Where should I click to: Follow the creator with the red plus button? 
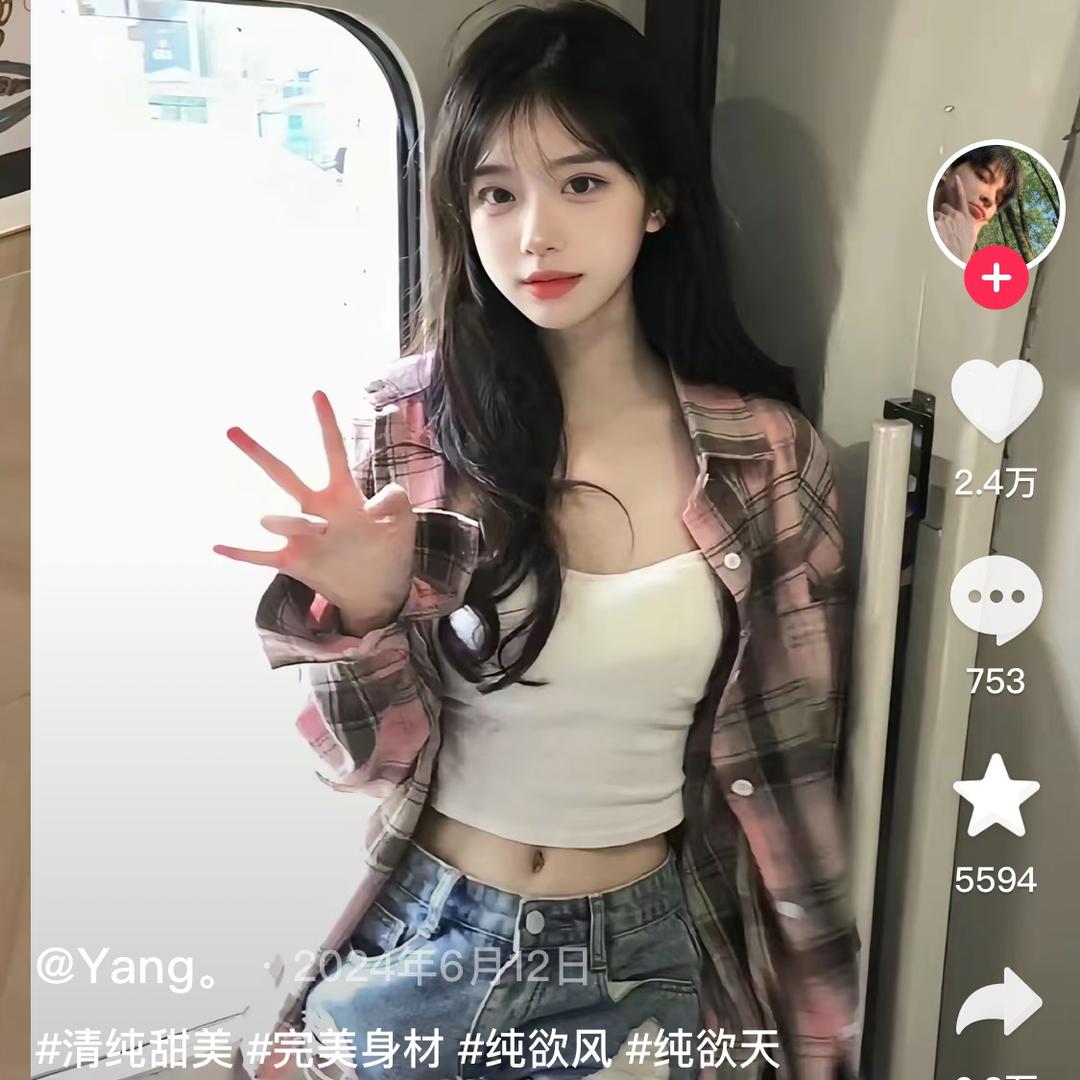(x=996, y=278)
